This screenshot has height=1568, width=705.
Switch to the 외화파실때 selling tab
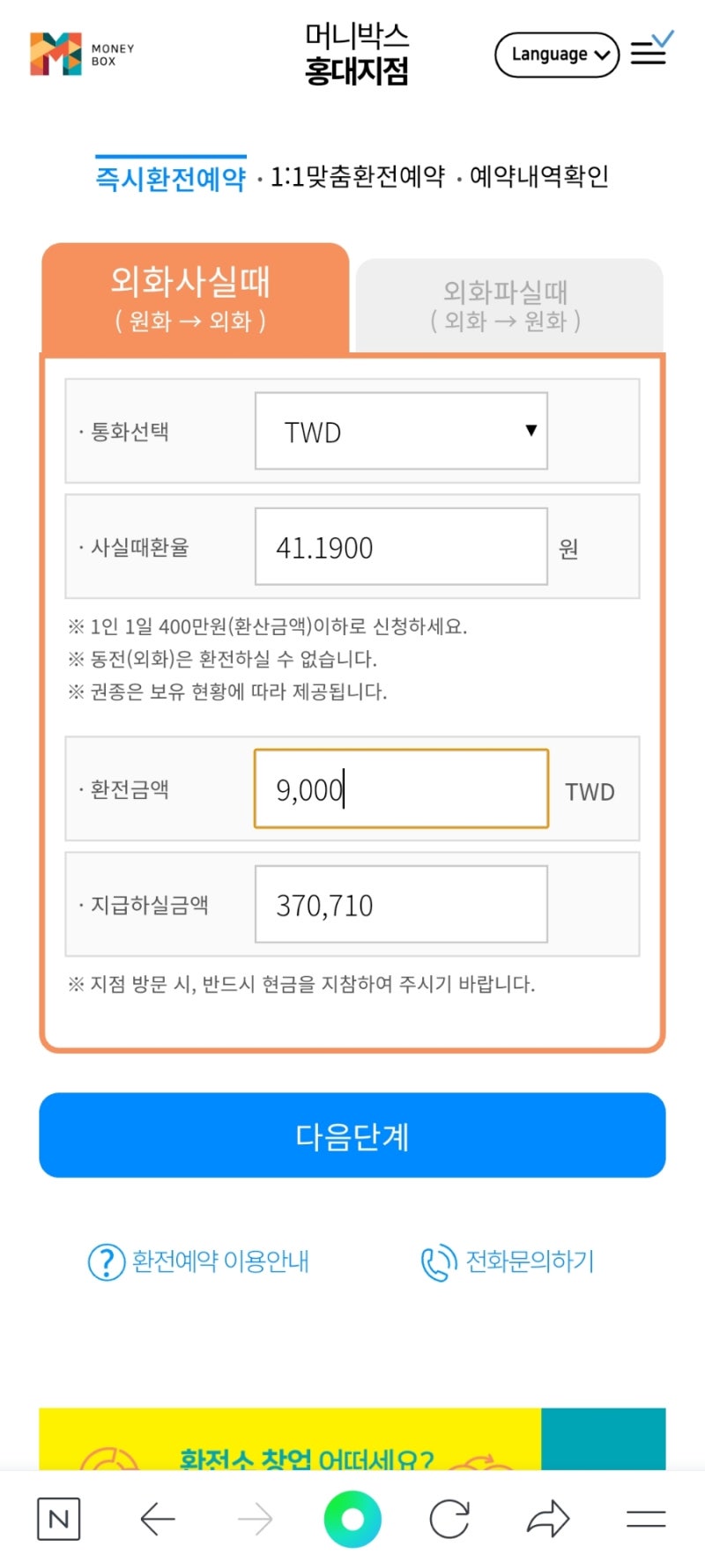[x=507, y=304]
